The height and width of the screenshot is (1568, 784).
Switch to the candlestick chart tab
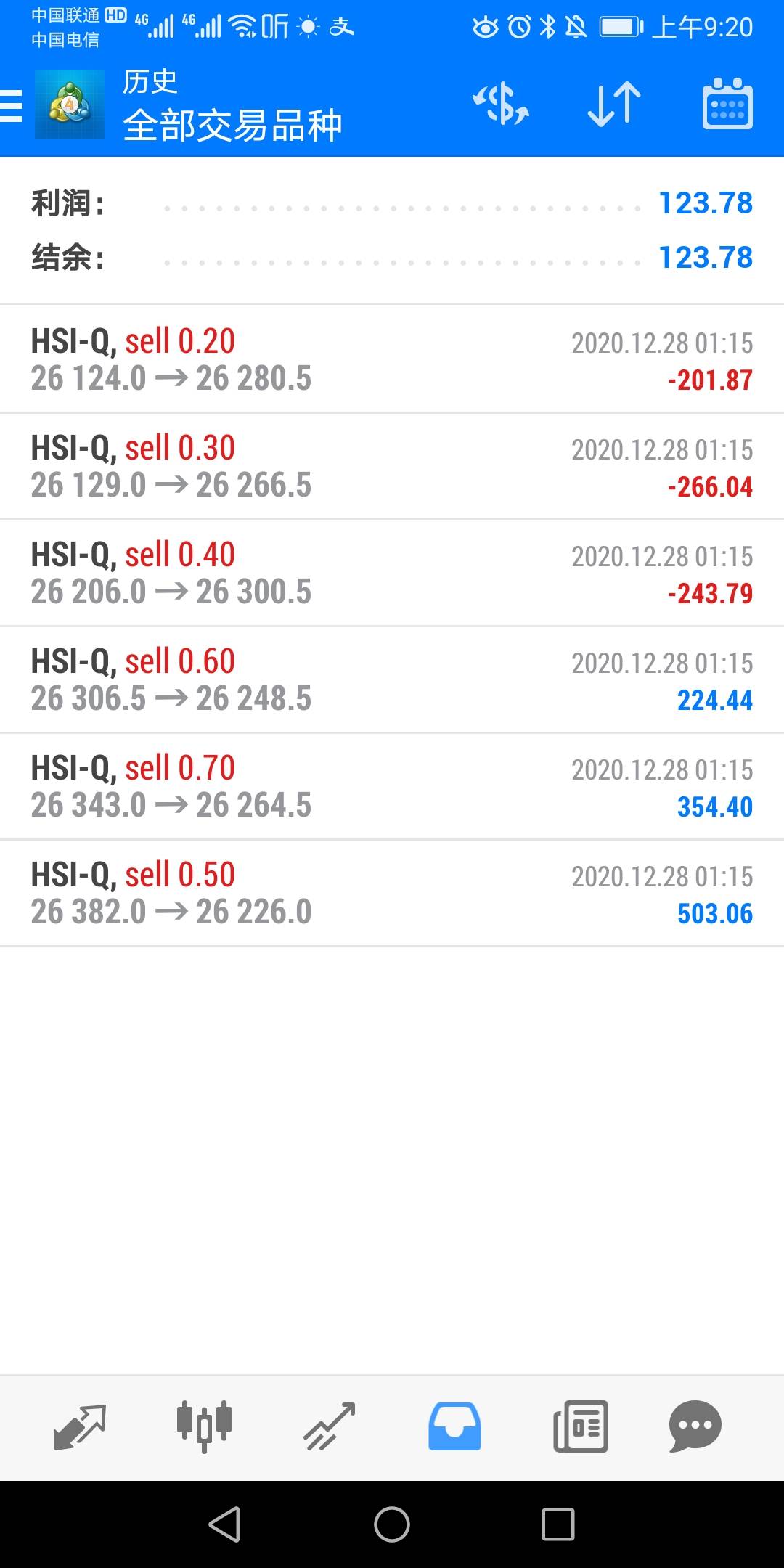click(x=204, y=1426)
